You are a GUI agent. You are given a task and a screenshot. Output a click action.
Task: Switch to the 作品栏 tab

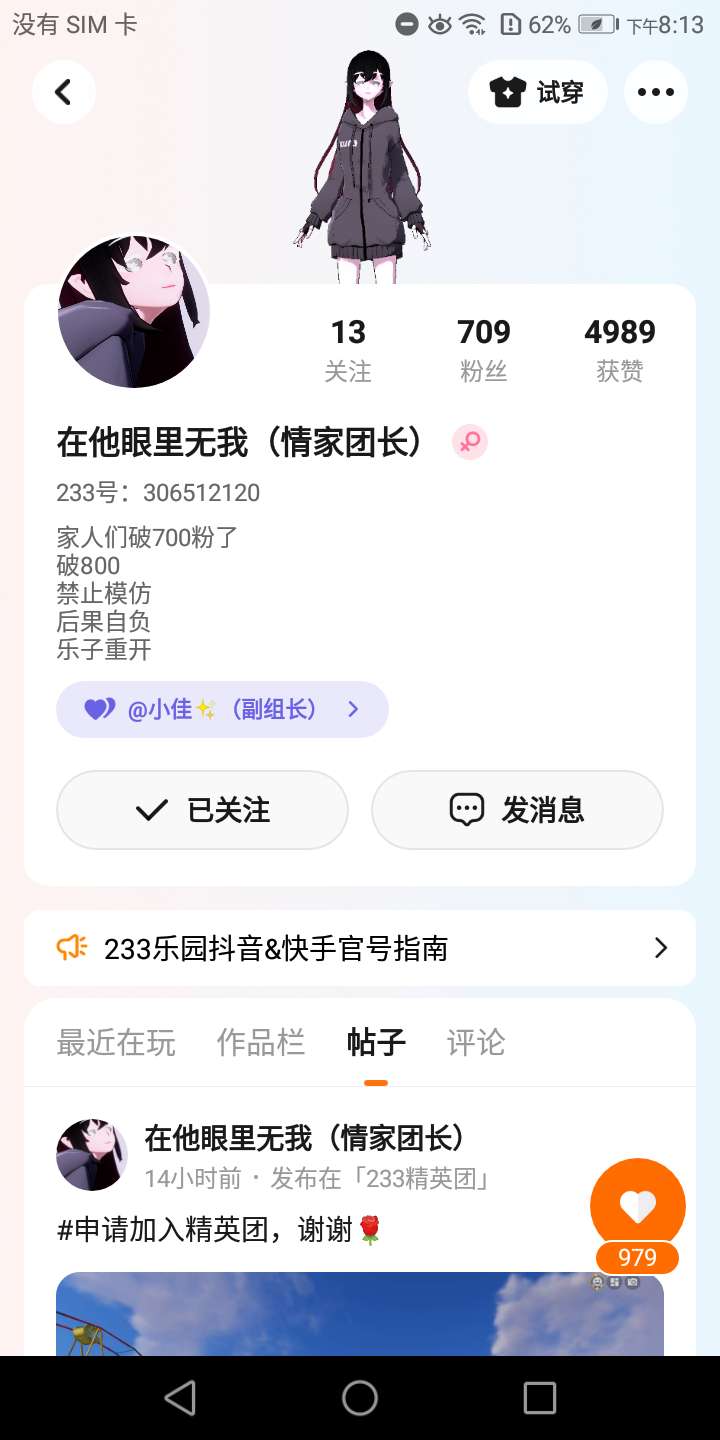[x=260, y=1043]
